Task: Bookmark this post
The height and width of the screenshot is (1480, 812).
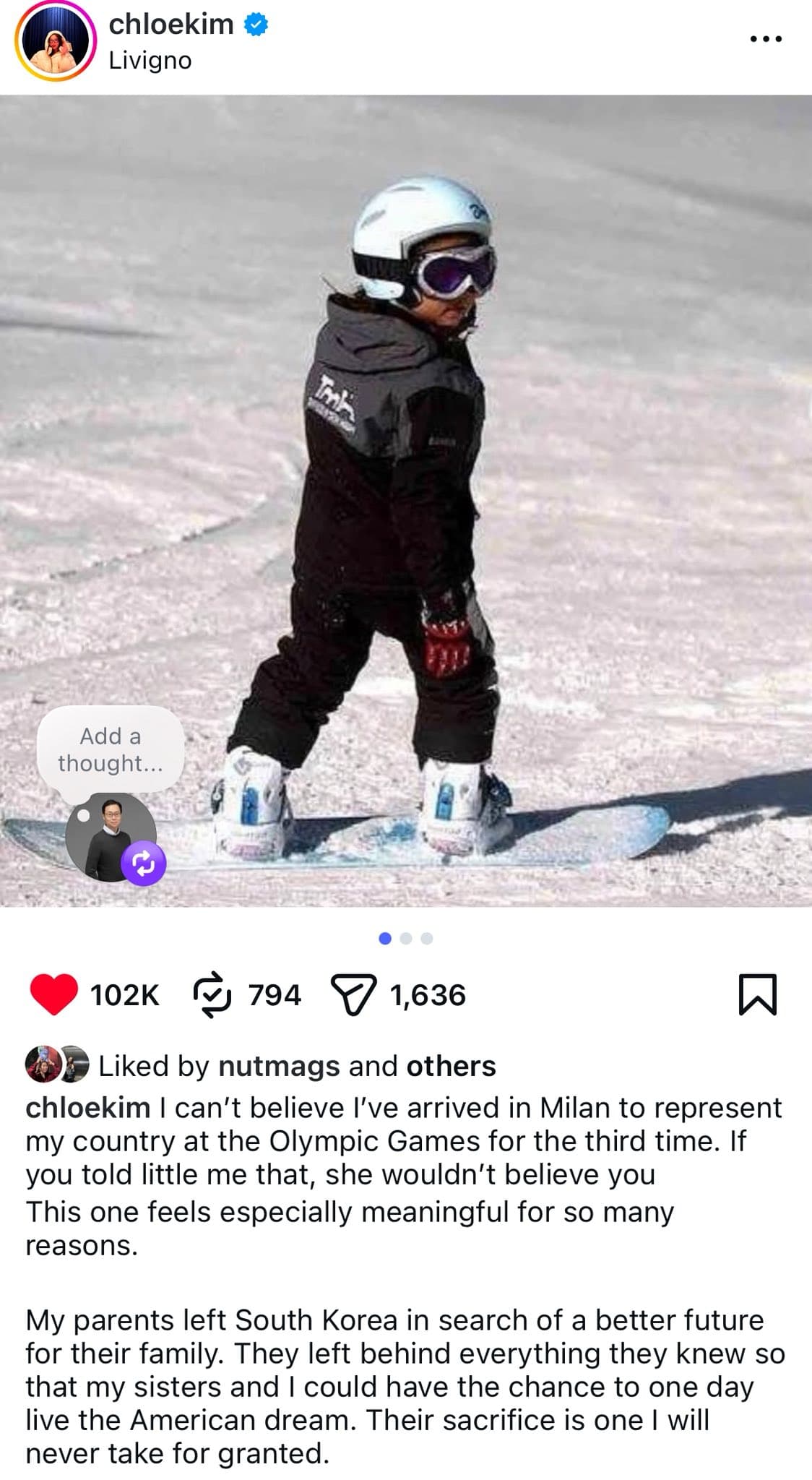Action: pos(758,994)
